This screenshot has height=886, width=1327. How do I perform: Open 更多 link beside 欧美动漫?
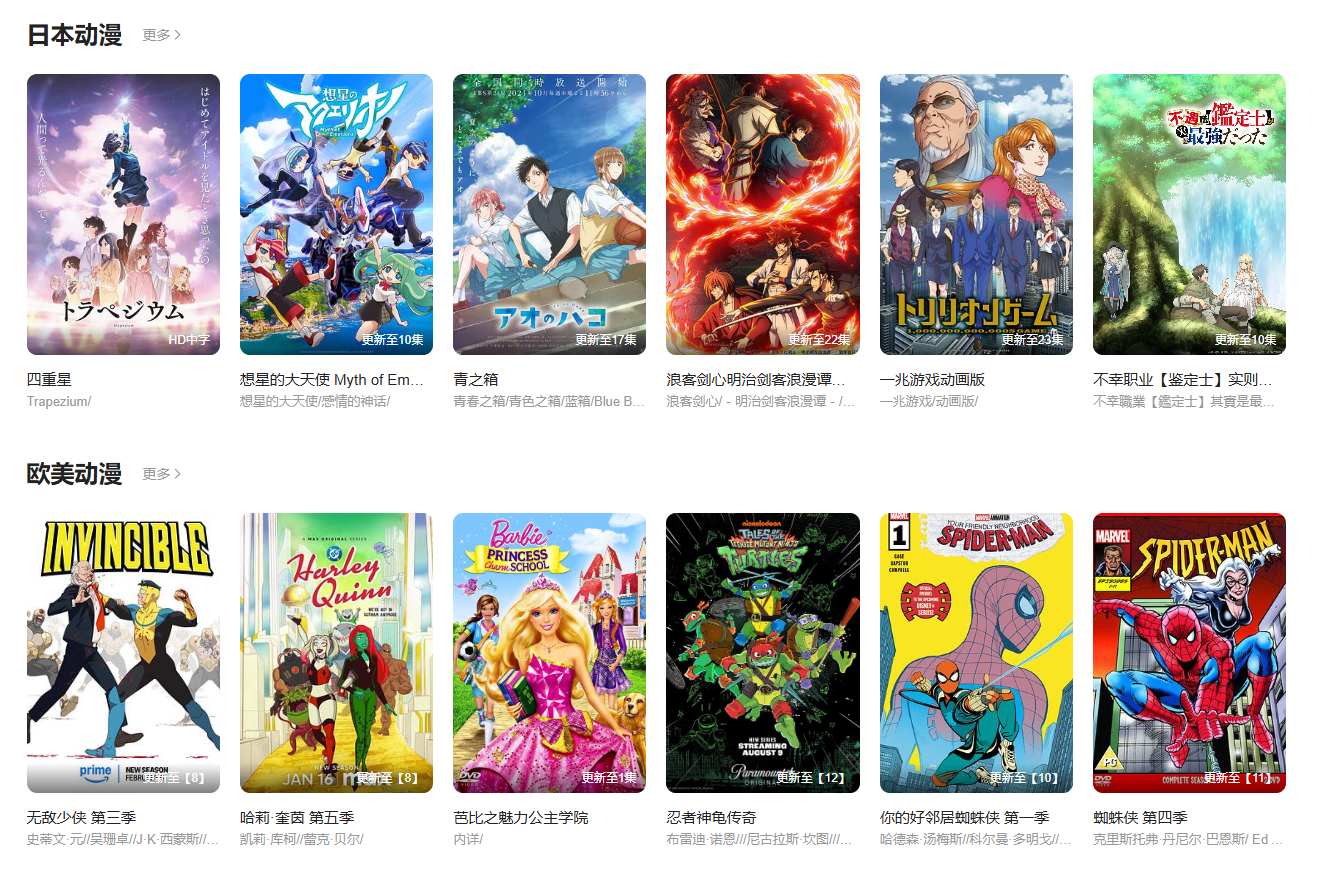[161, 473]
